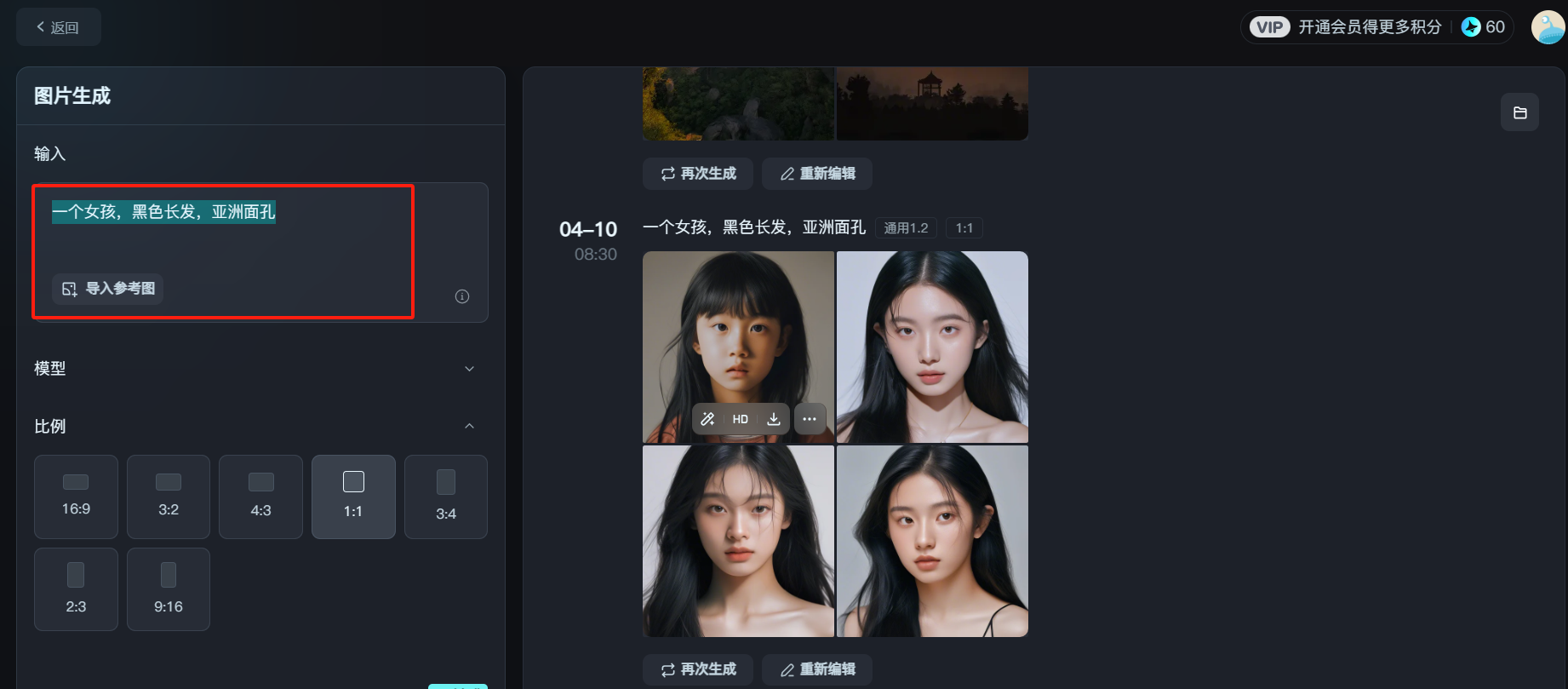The width and height of the screenshot is (1568, 689).
Task: Choose the 9:16 aspect ratio
Action: point(169,589)
